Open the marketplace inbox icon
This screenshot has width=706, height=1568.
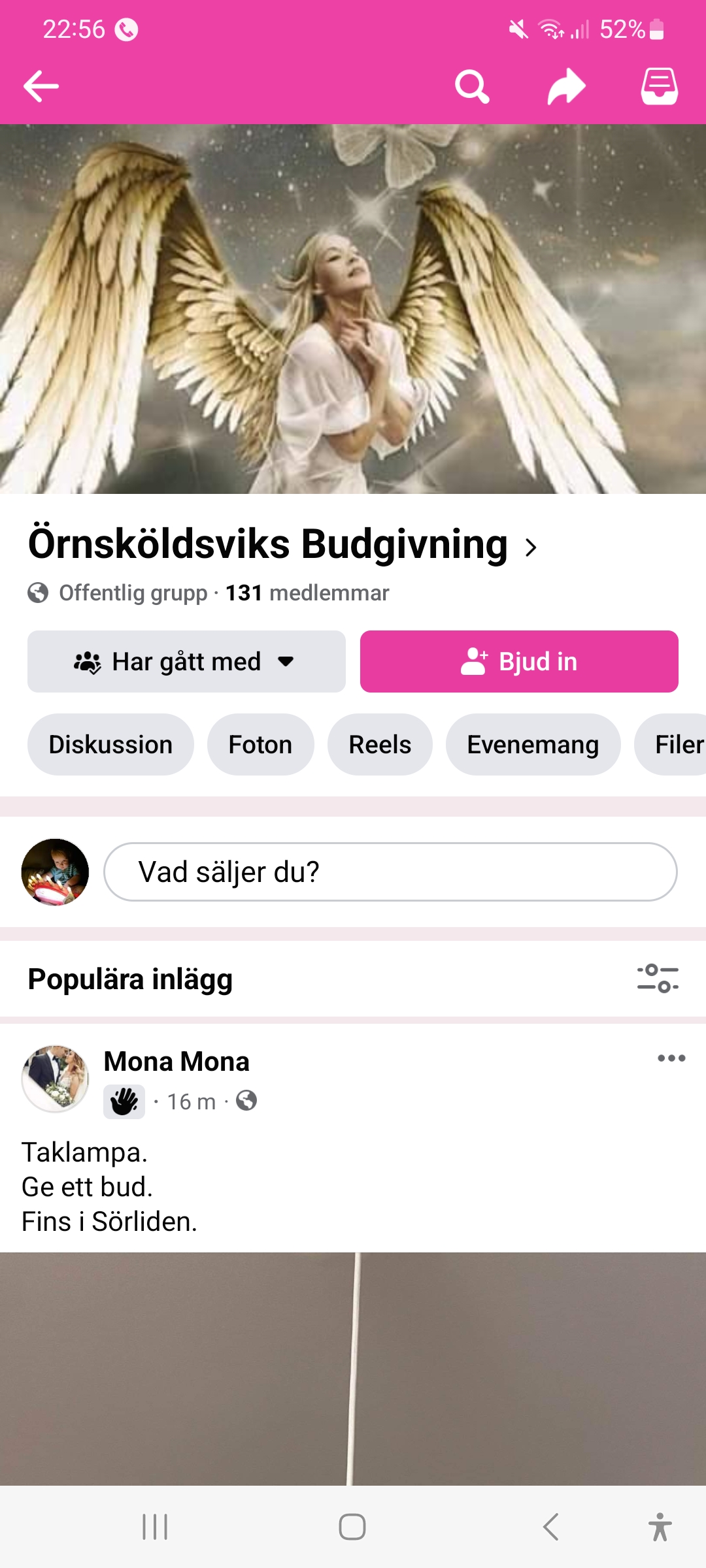(659, 86)
